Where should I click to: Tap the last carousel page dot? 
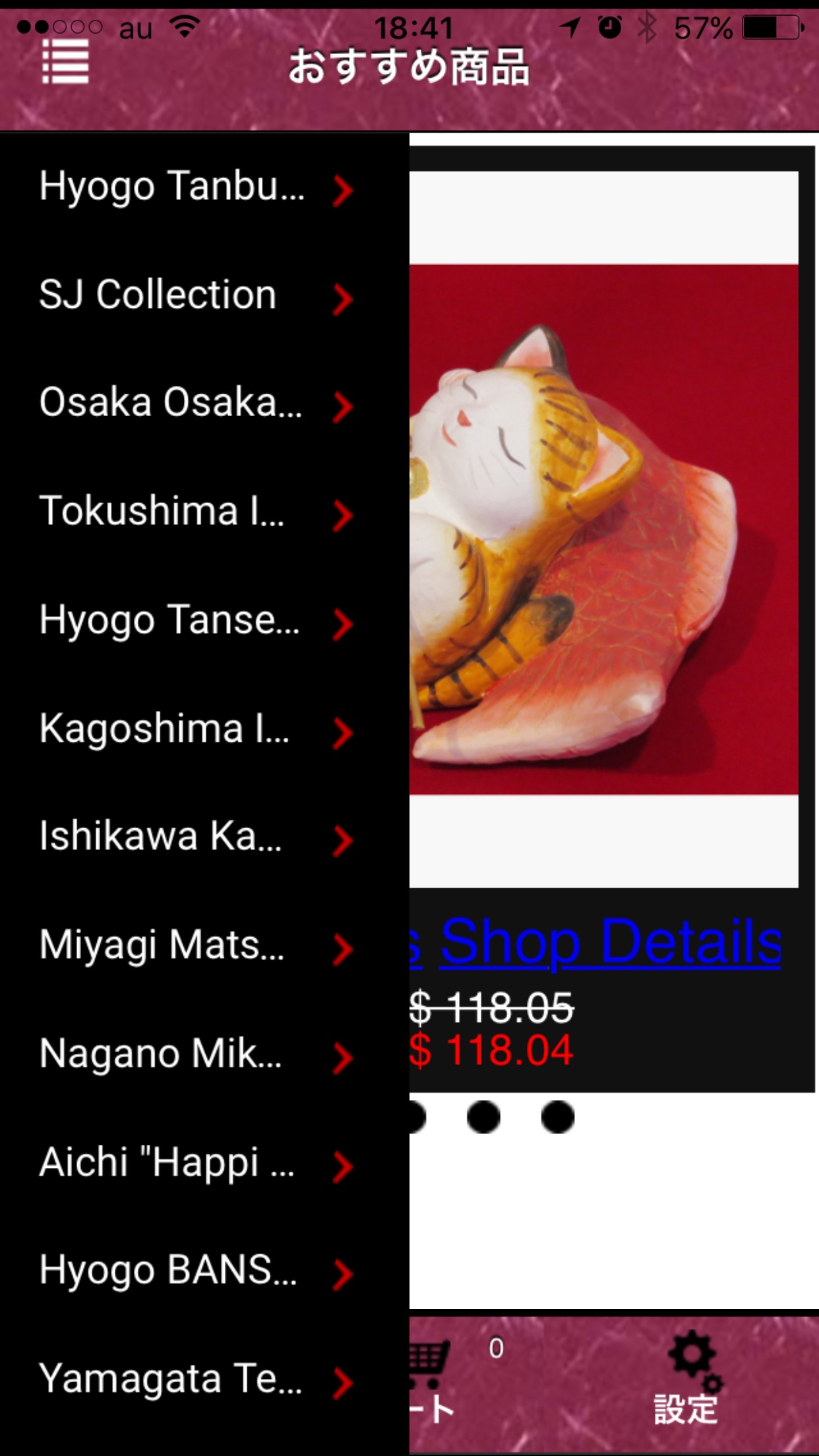tap(557, 1117)
